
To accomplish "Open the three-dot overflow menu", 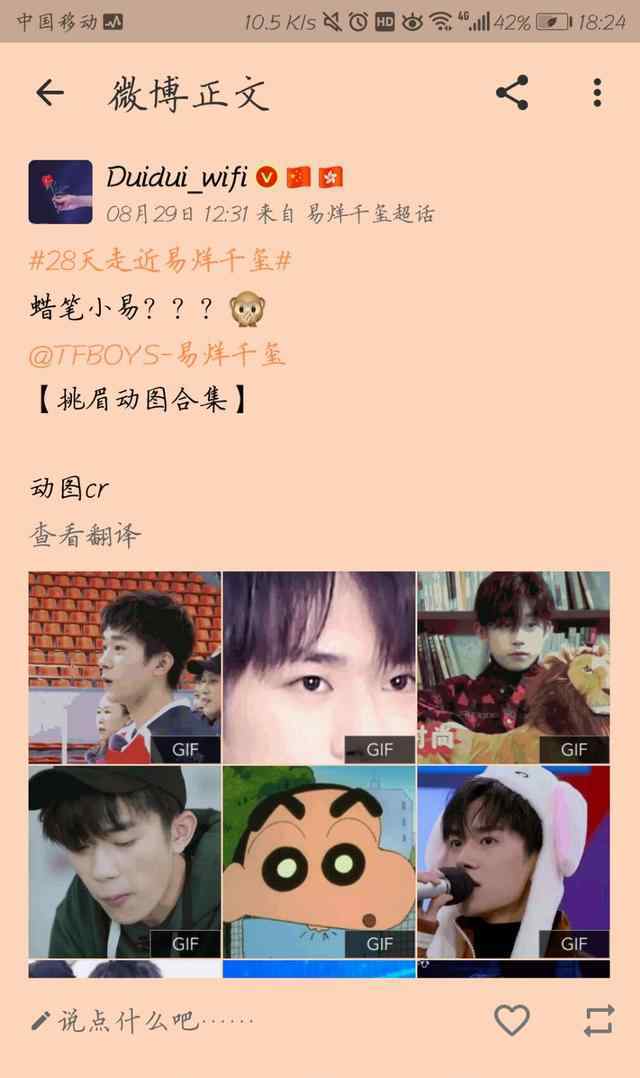I will 597,93.
